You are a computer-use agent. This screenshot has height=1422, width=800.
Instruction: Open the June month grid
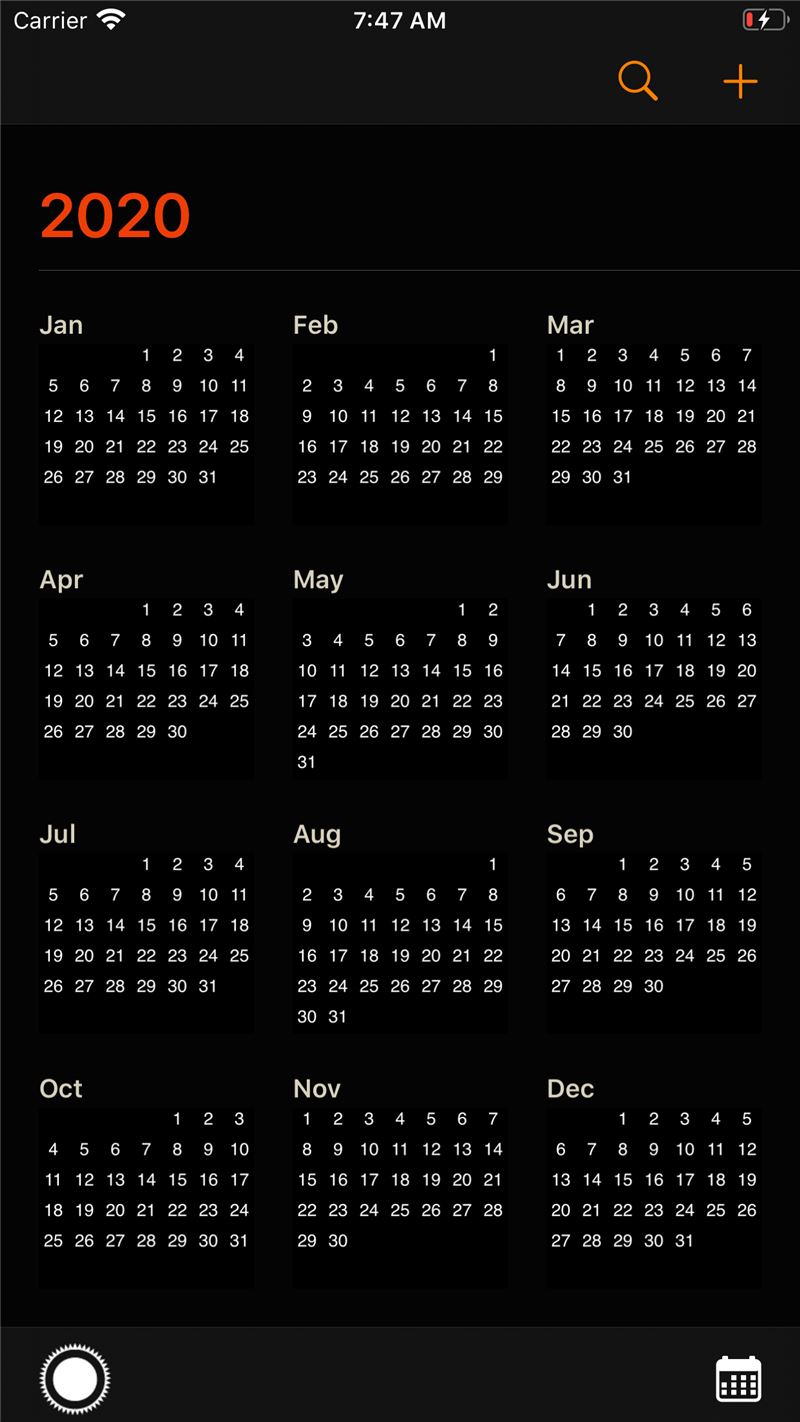tap(654, 672)
